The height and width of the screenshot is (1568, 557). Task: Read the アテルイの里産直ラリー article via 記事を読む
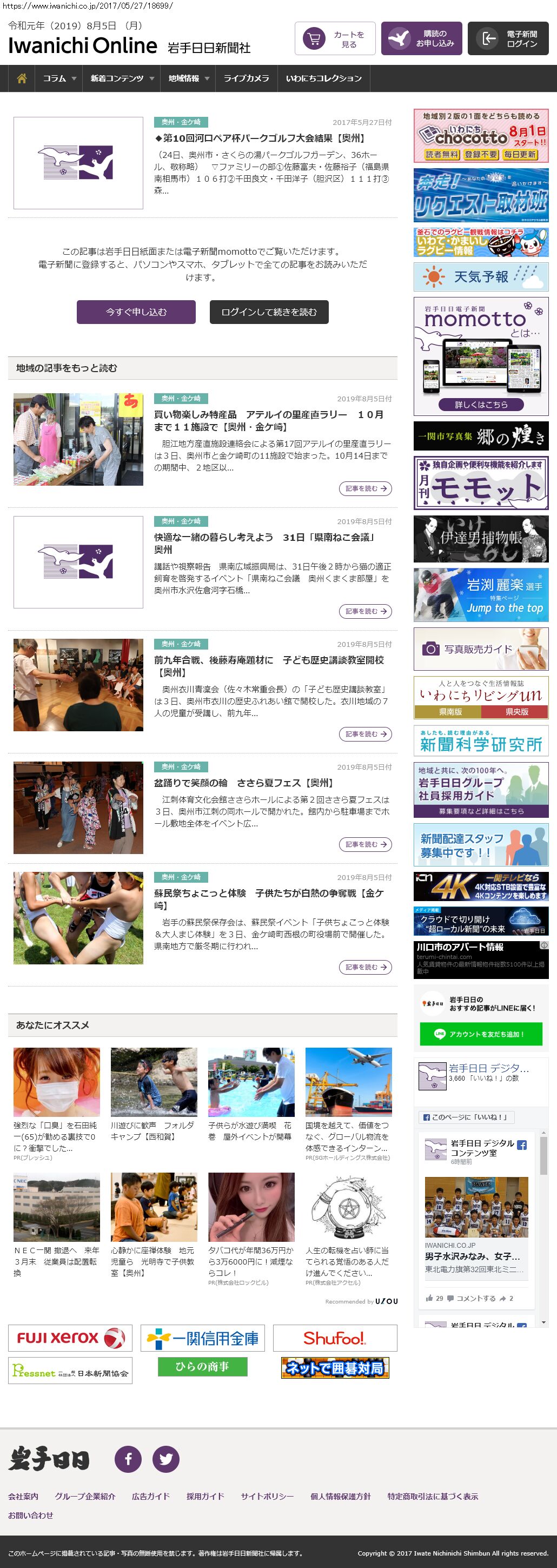[x=365, y=489]
